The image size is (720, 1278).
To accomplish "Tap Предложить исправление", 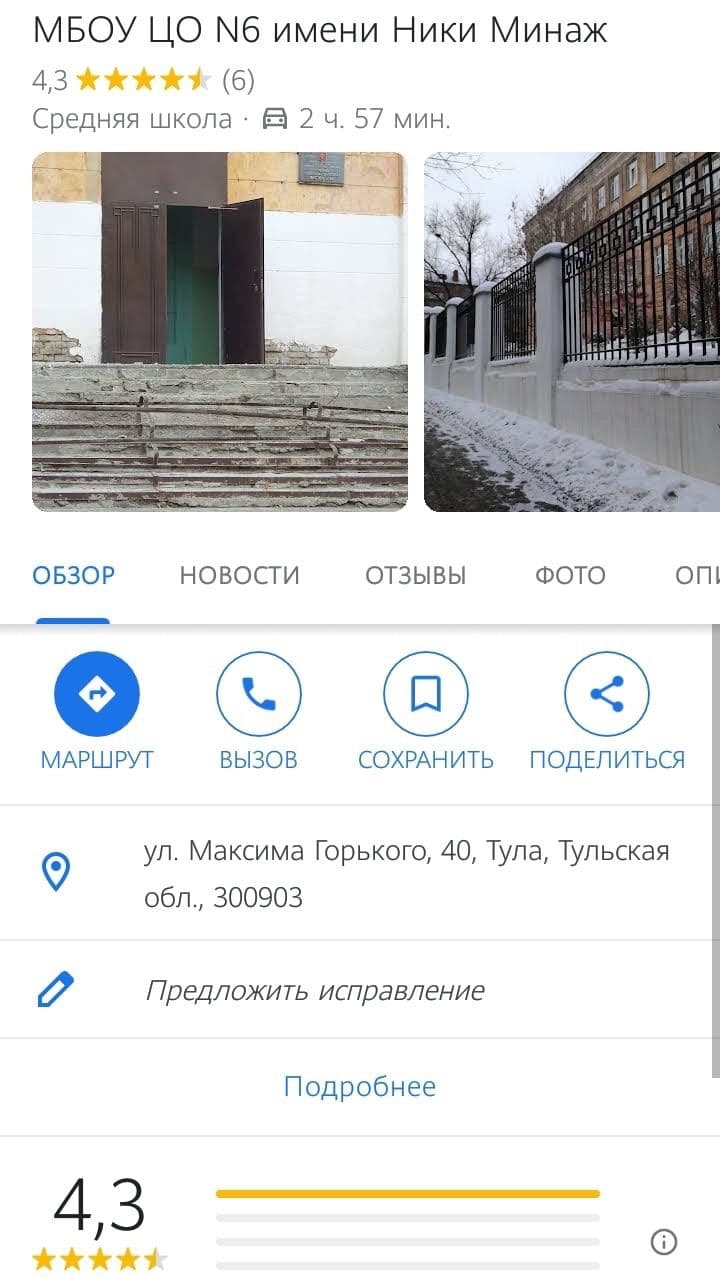I will 315,991.
